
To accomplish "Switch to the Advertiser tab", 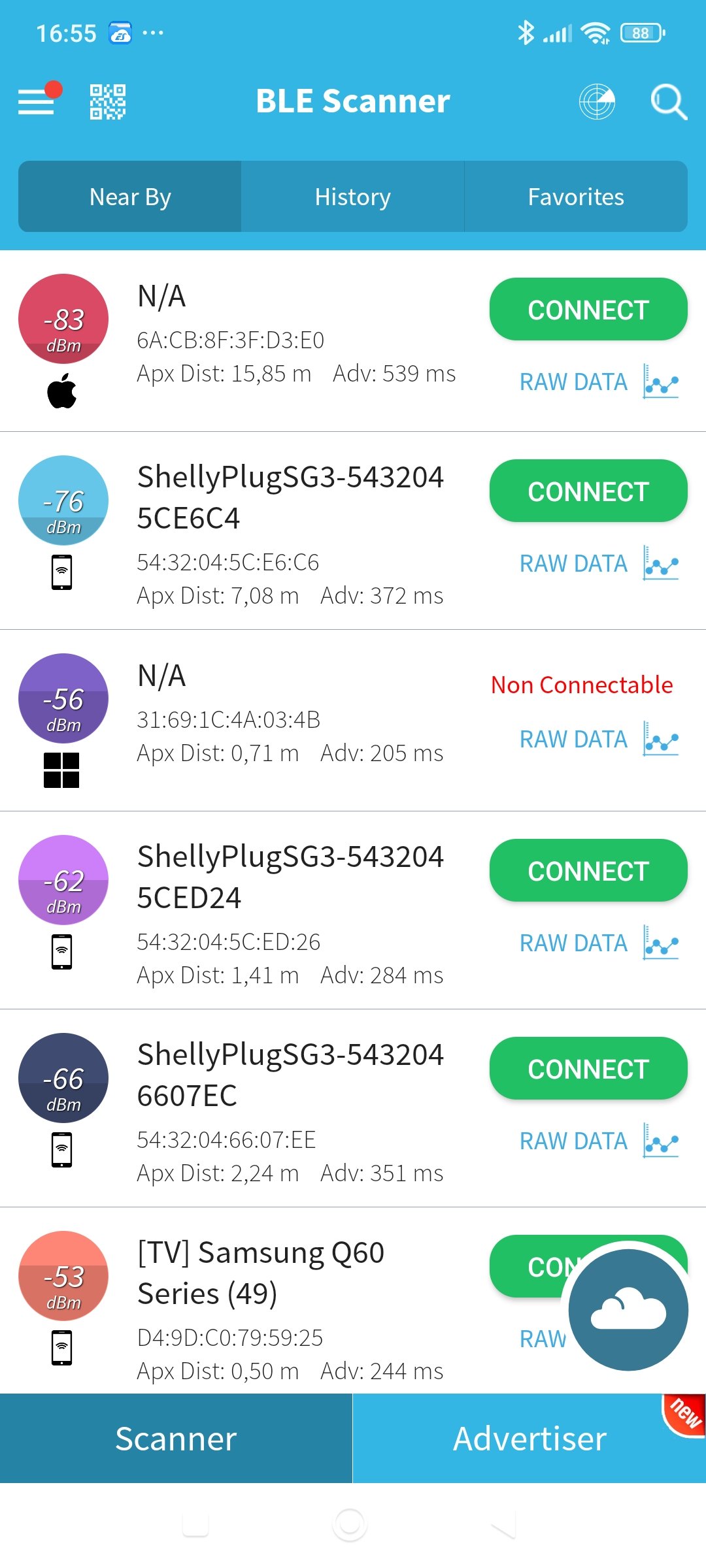I will coord(529,1438).
